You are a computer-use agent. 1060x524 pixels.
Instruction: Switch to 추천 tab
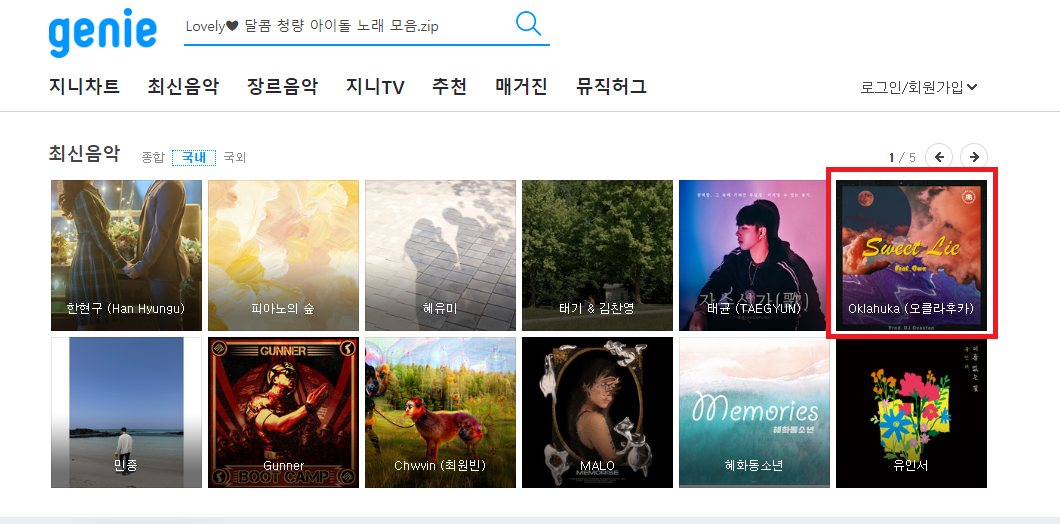point(449,87)
